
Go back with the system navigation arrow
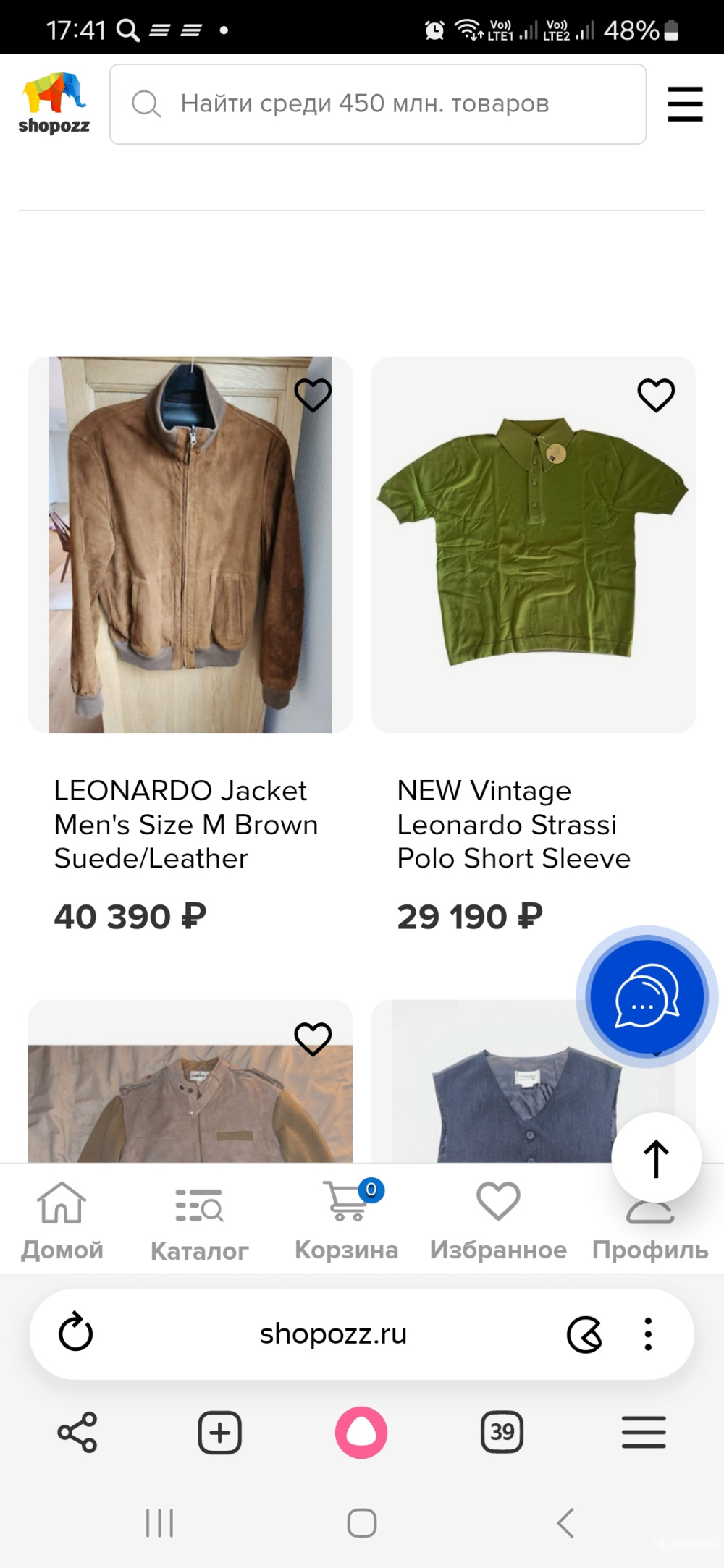(x=565, y=1523)
